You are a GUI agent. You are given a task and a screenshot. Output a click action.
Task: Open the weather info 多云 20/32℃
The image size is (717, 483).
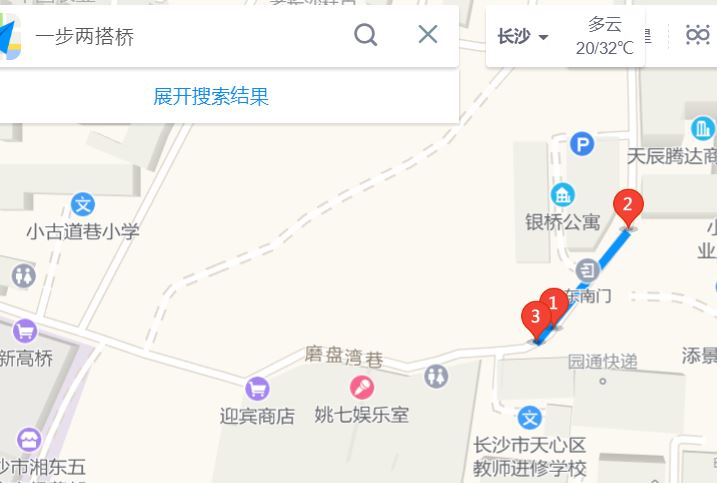pos(604,37)
